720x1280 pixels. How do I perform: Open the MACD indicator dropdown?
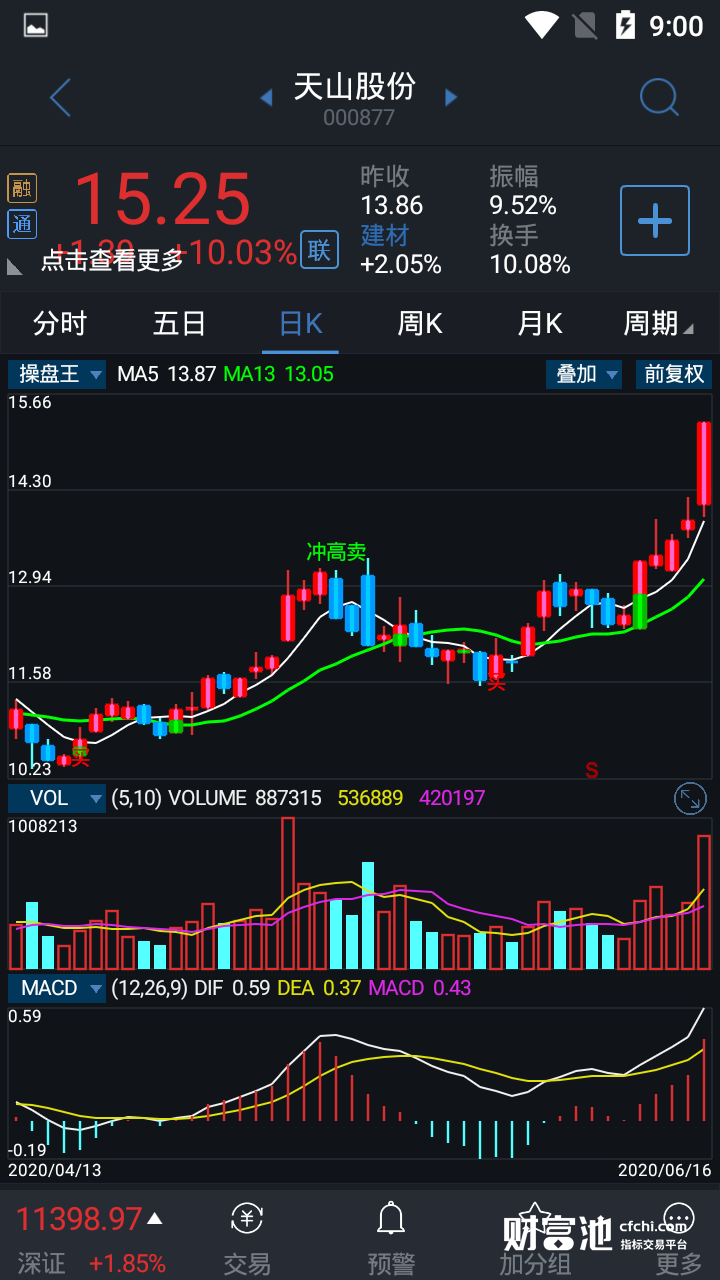57,988
